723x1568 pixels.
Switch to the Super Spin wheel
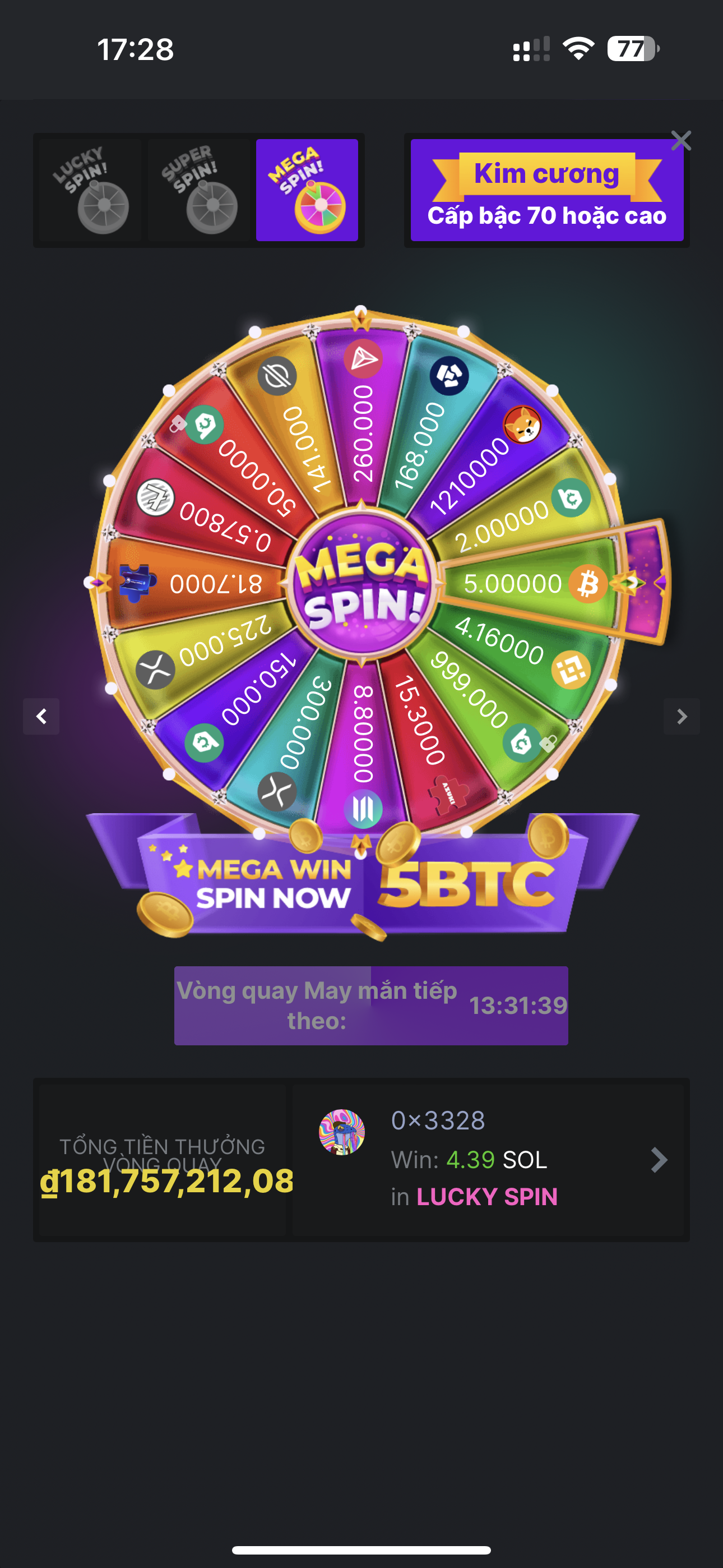tap(199, 190)
